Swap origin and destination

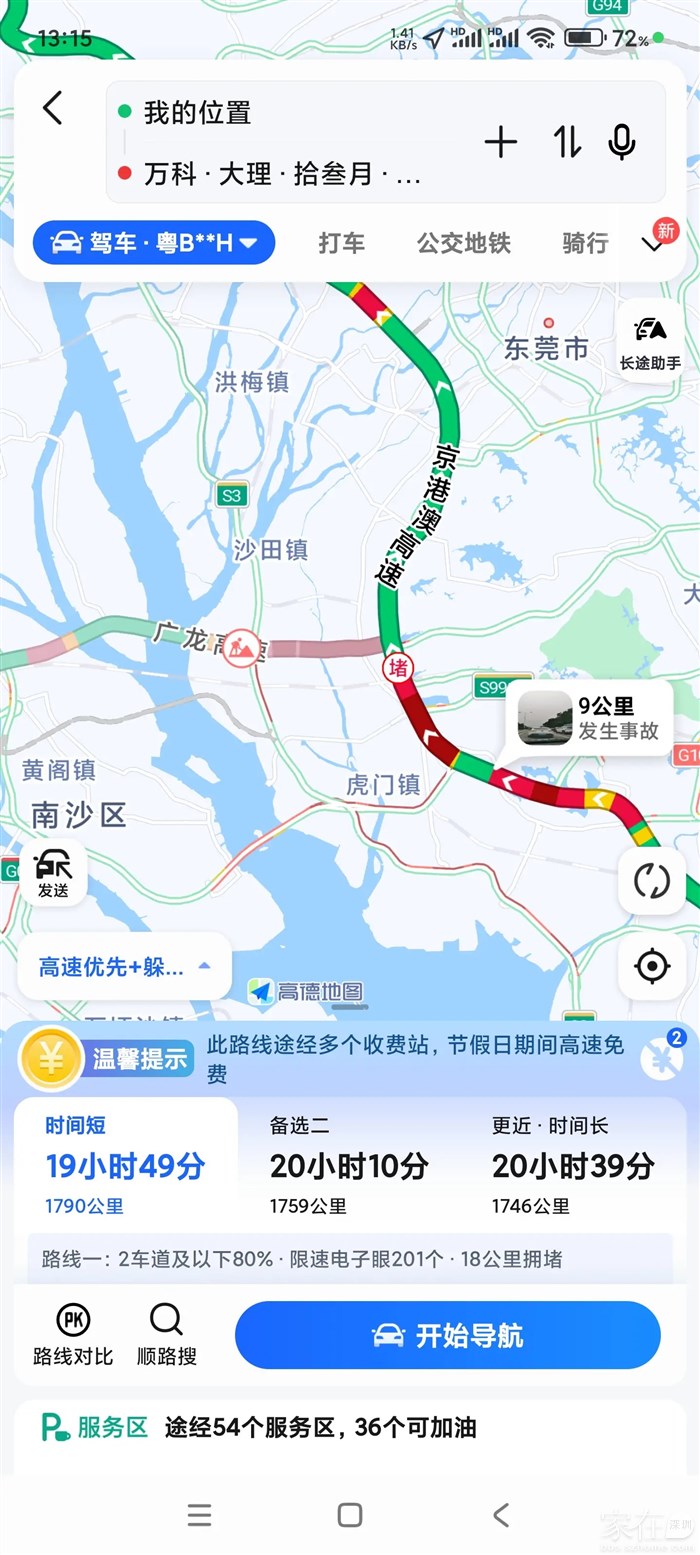(x=567, y=143)
